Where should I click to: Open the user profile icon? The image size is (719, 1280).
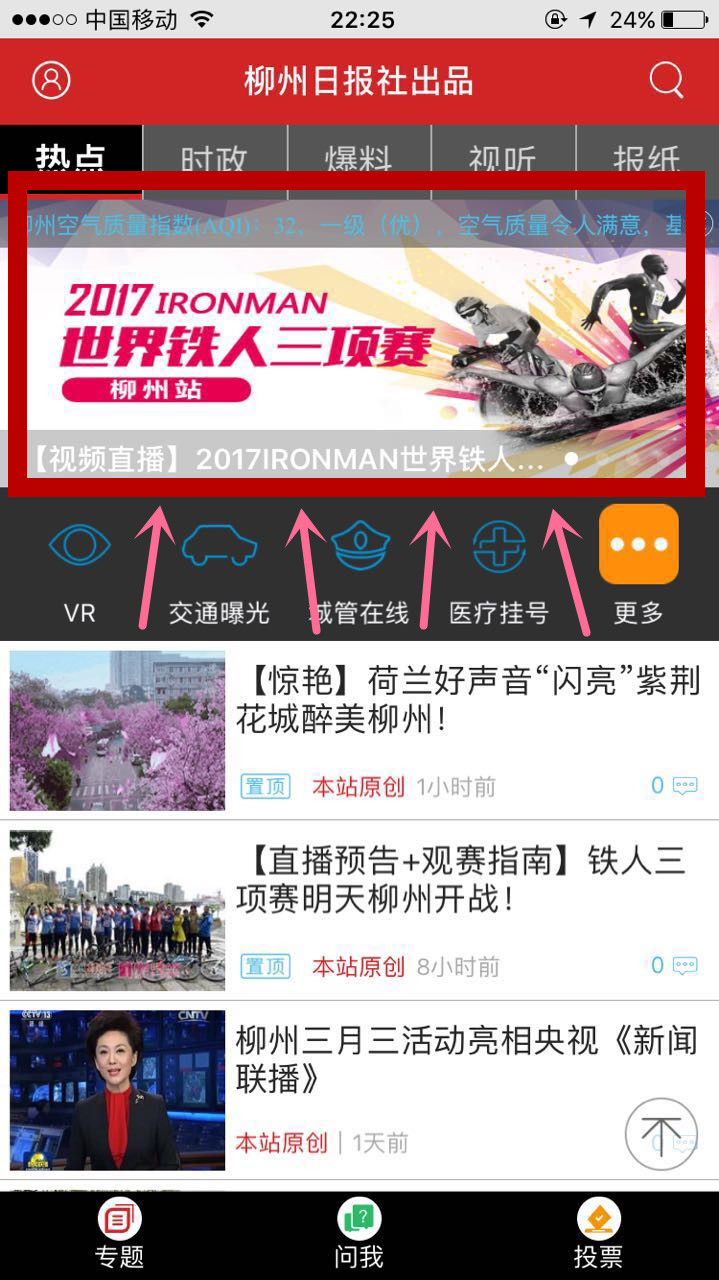tap(51, 80)
